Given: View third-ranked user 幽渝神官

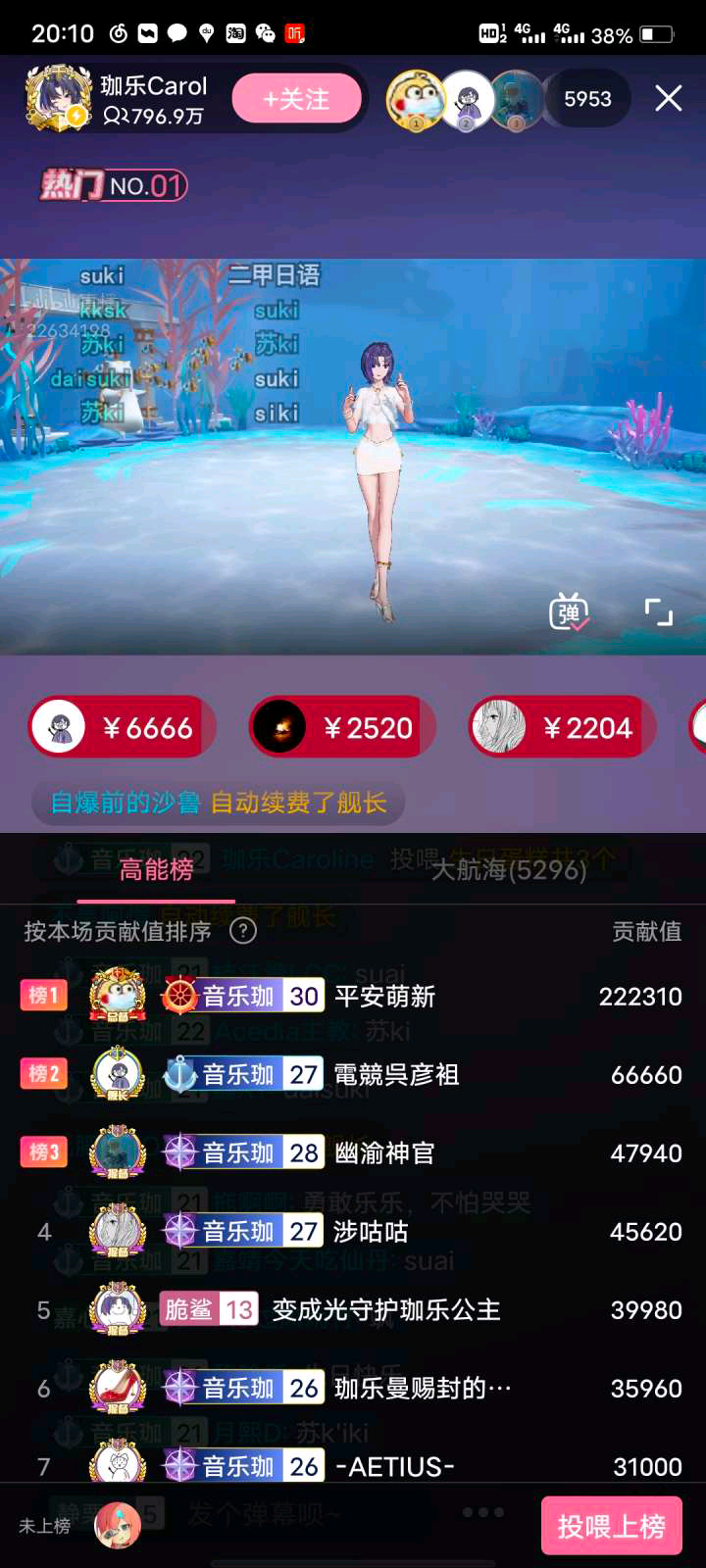Looking at the screenshot, I should coord(353,1153).
